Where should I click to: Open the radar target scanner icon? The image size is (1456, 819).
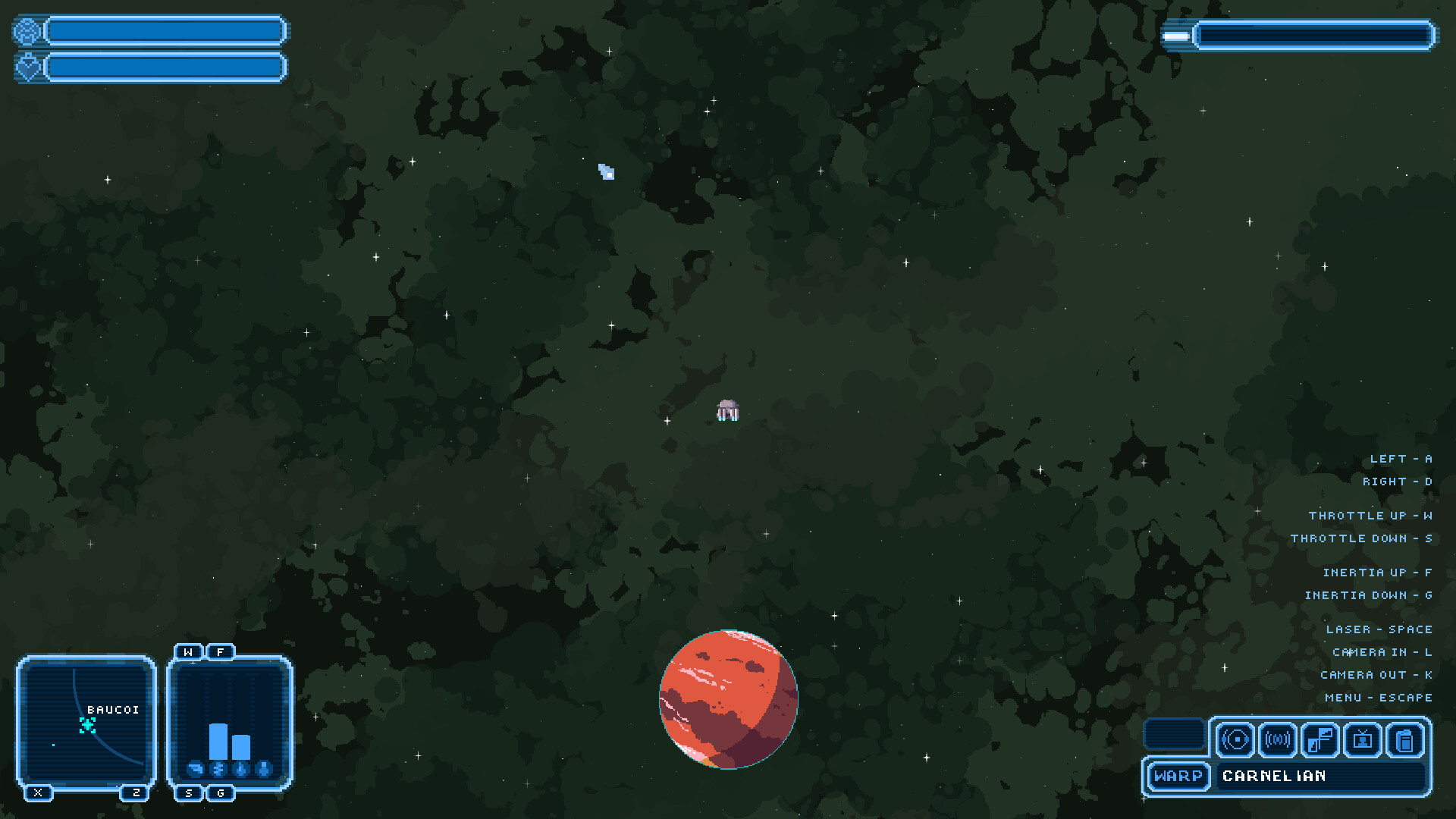click(1235, 739)
